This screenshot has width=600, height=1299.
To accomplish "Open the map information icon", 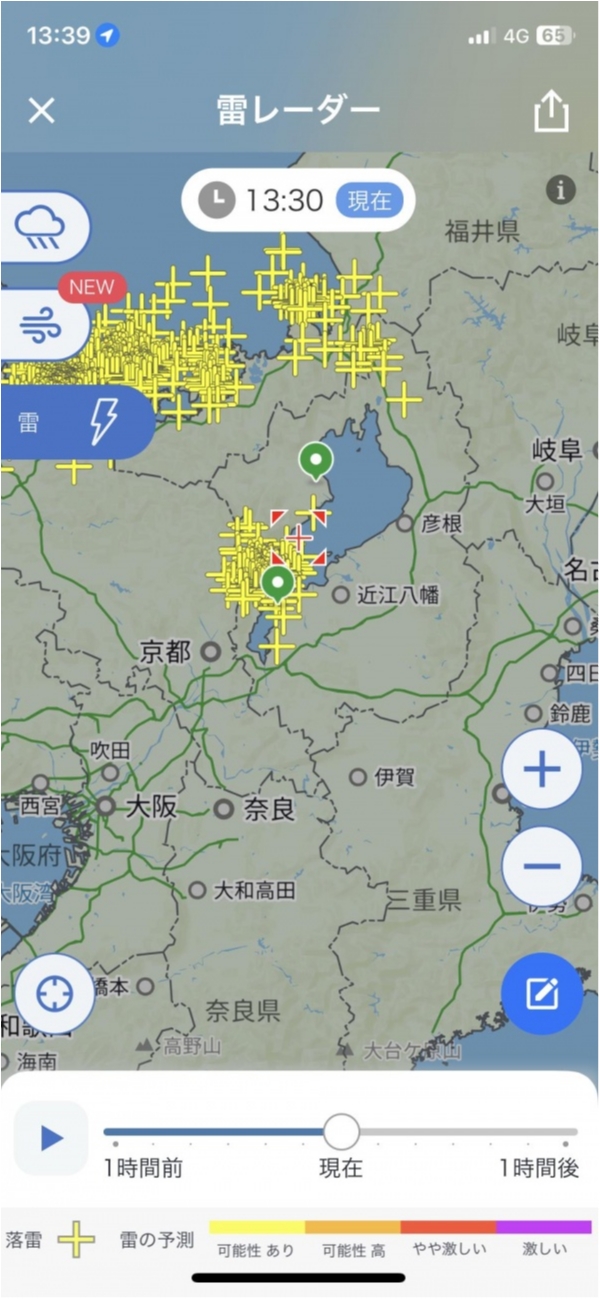I will pos(561,190).
